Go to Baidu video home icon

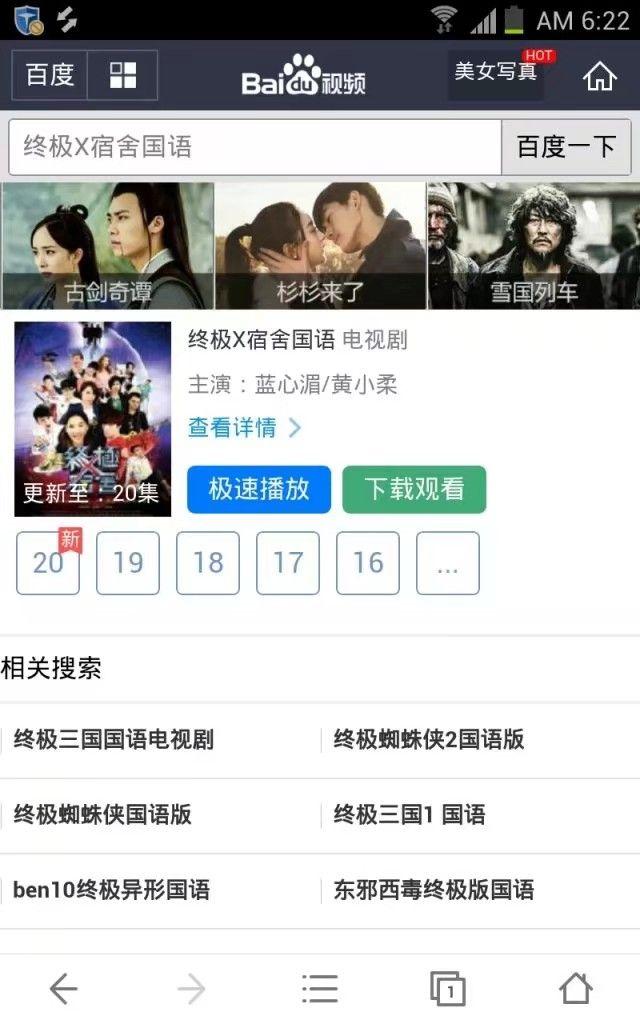click(600, 75)
